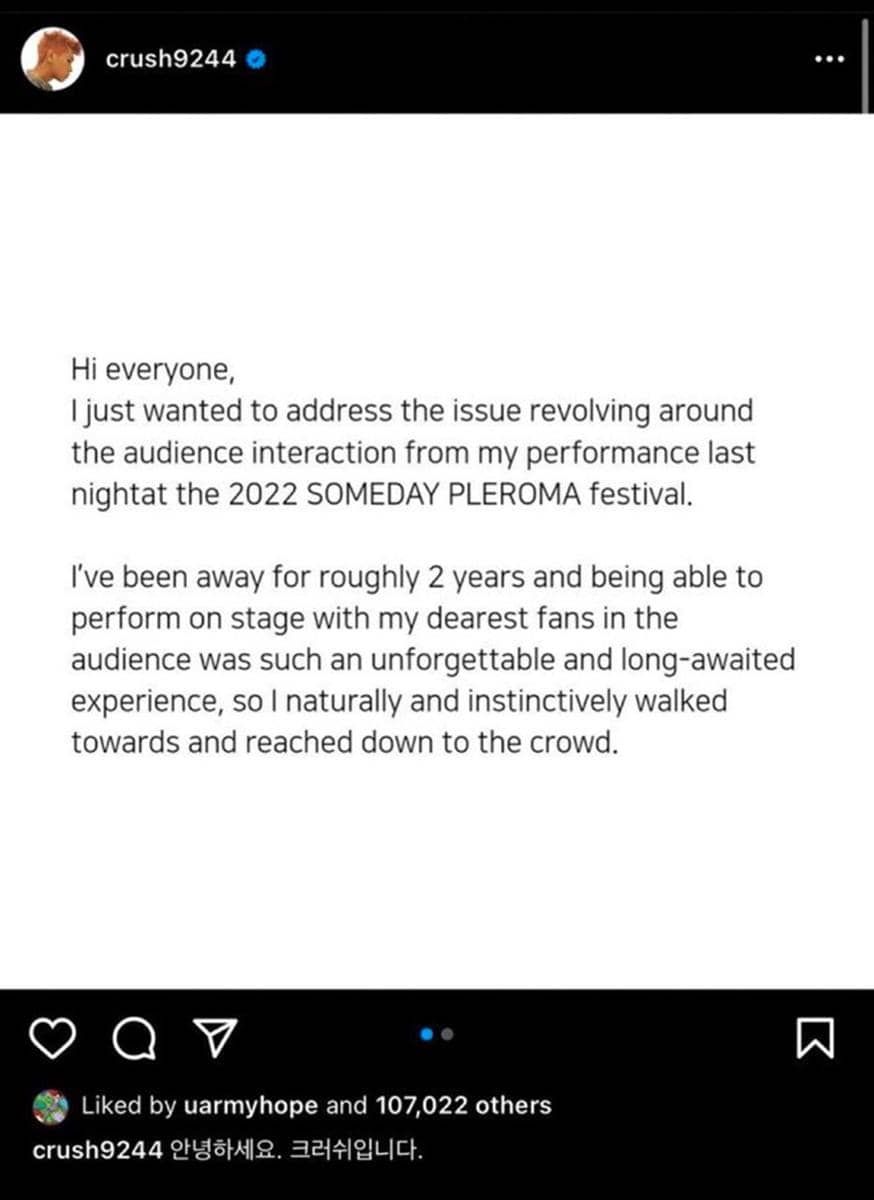Viewport: 874px width, 1200px height.
Task: Open the post's three-dot options menu
Action: coord(829,59)
